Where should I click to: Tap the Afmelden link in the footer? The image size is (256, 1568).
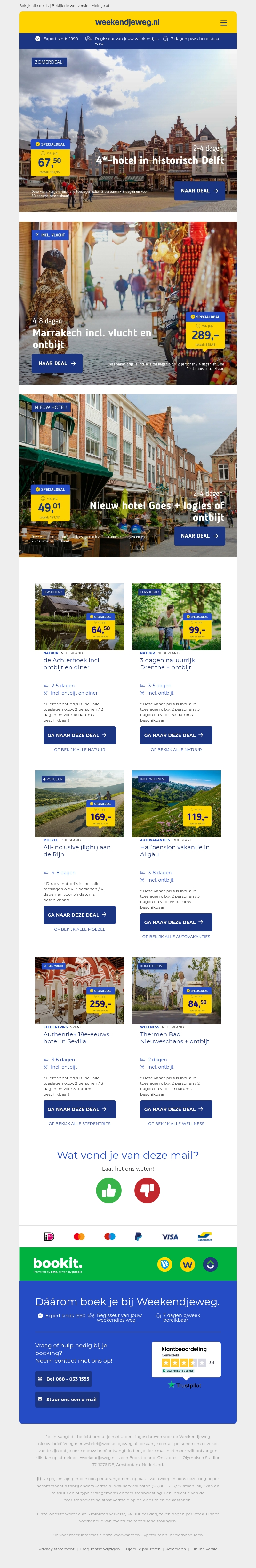pos(176,1548)
